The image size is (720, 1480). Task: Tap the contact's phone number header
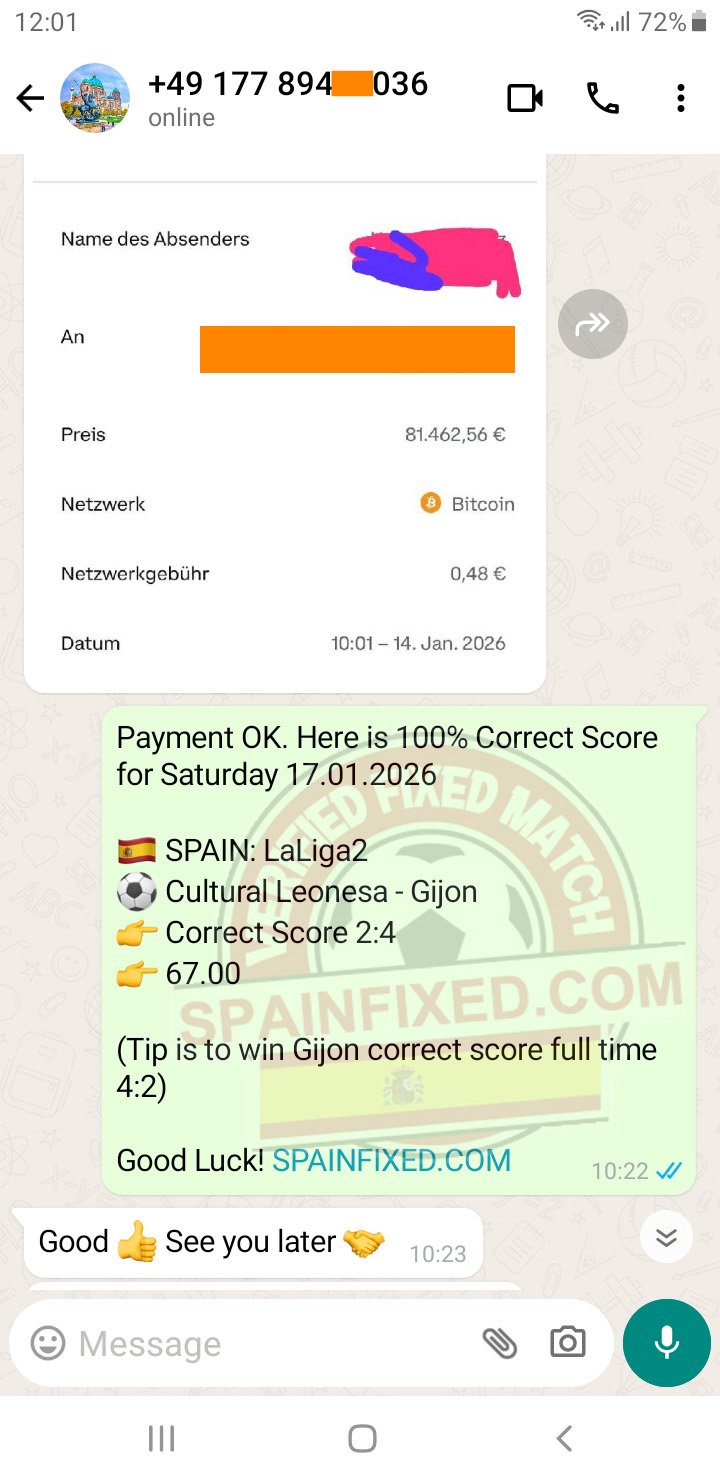[288, 84]
